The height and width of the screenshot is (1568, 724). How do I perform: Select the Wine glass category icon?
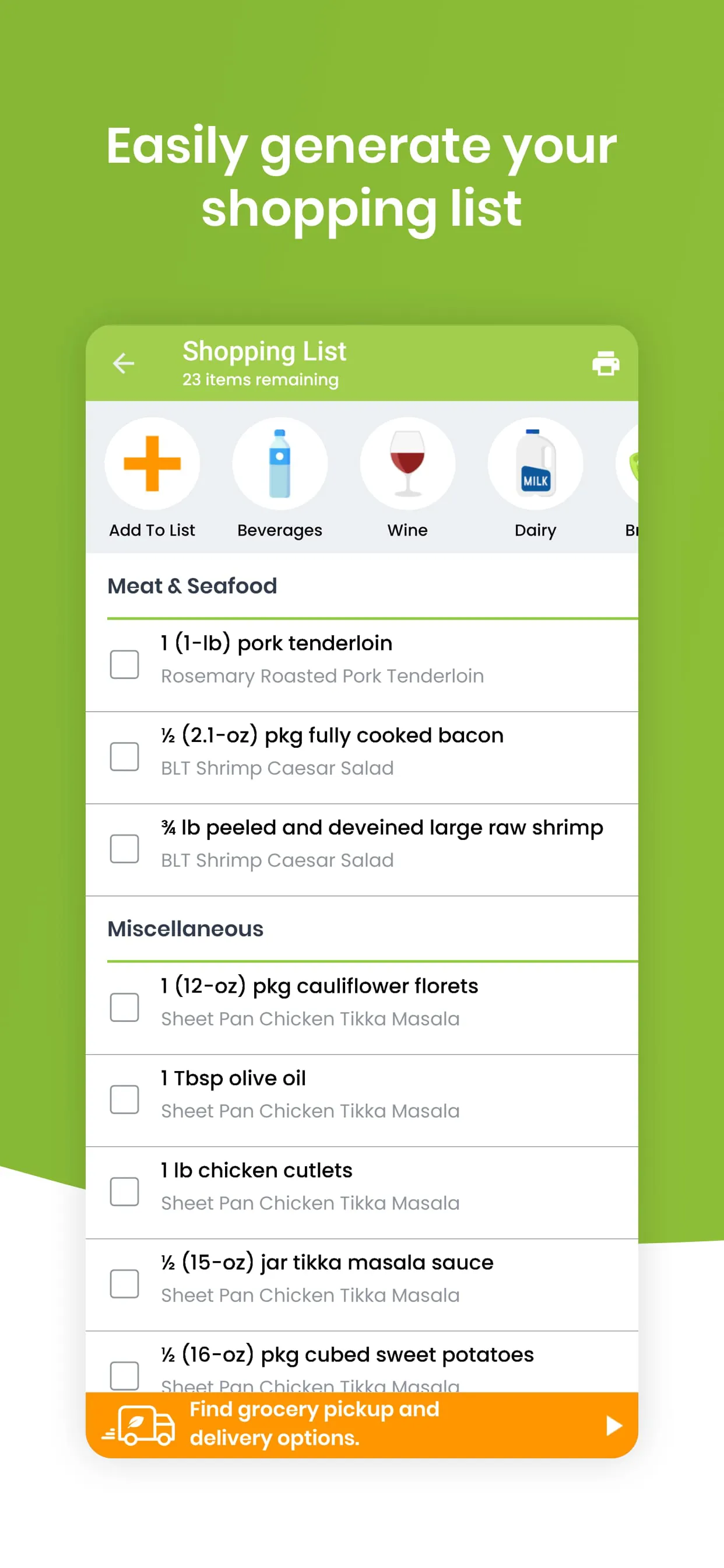tap(406, 464)
